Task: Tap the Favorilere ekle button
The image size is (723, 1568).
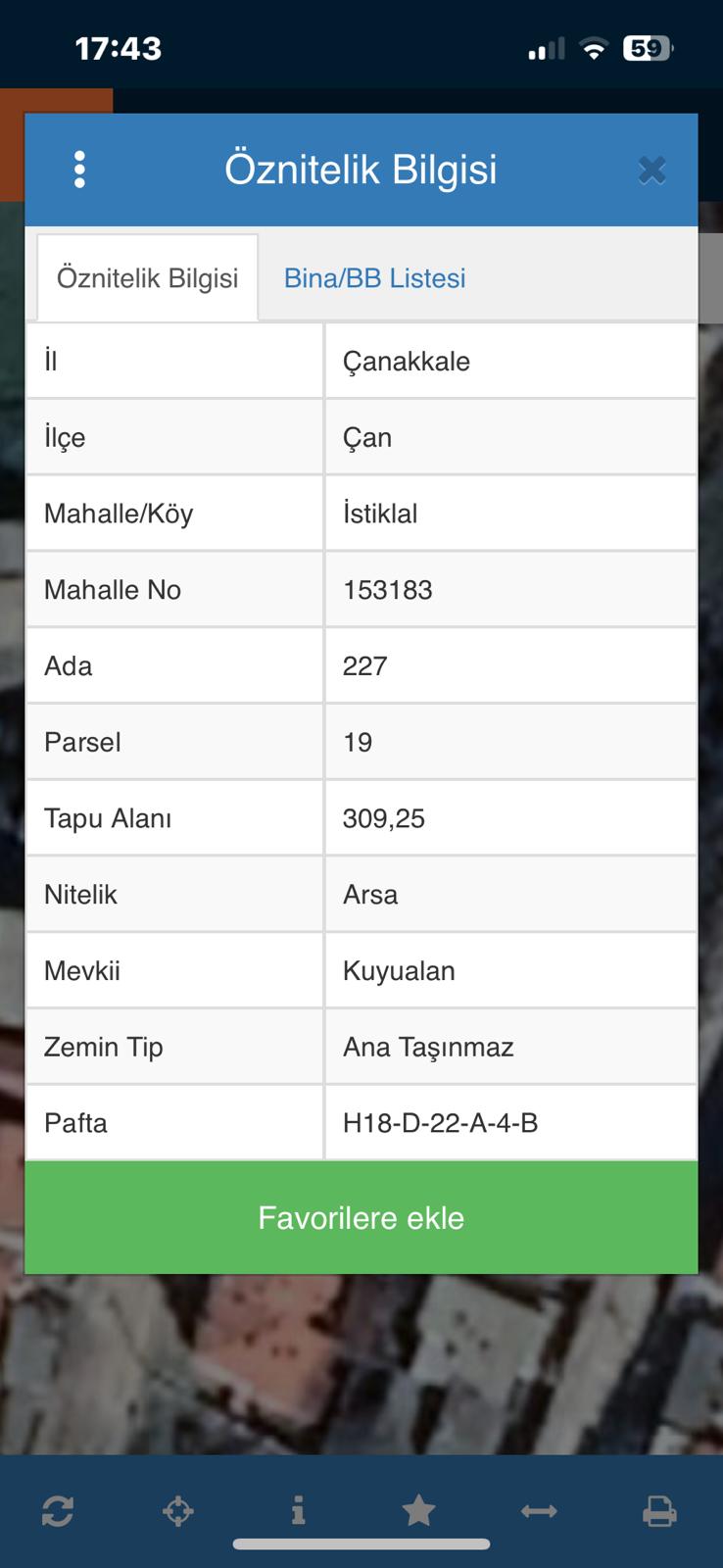Action: (361, 1218)
